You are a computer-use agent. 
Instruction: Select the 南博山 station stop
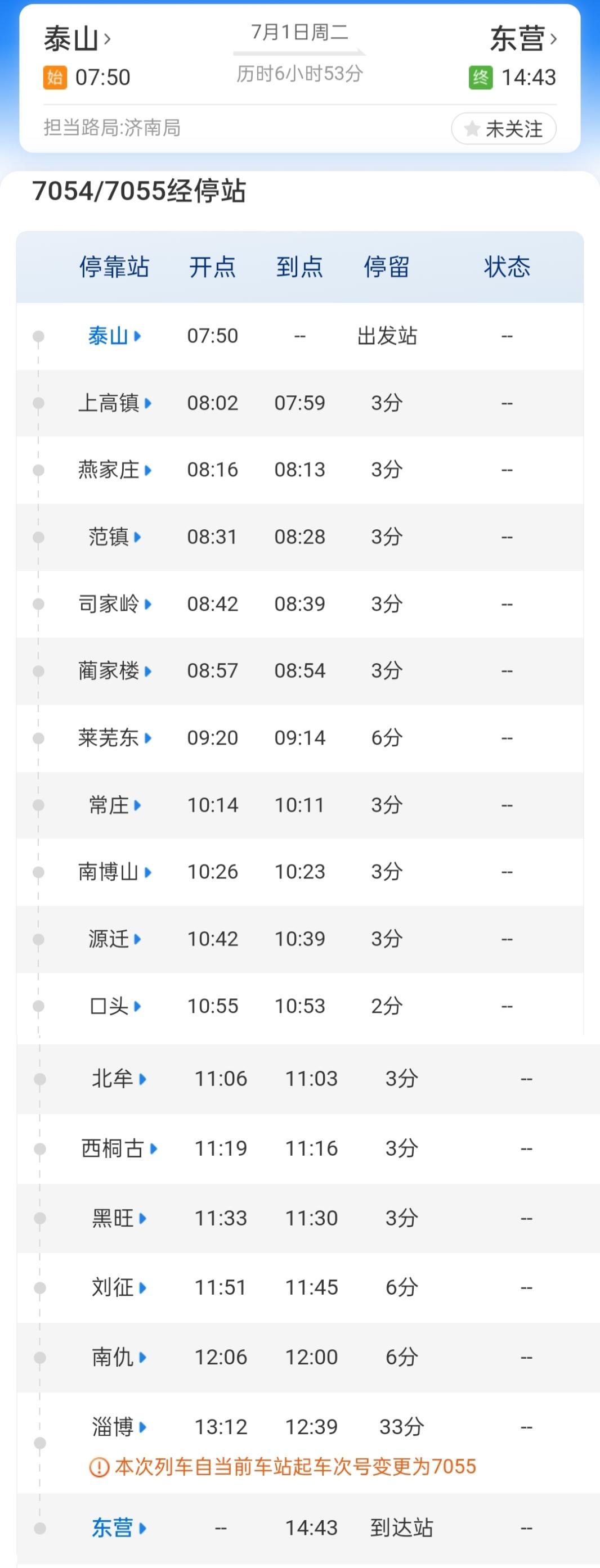[114, 872]
